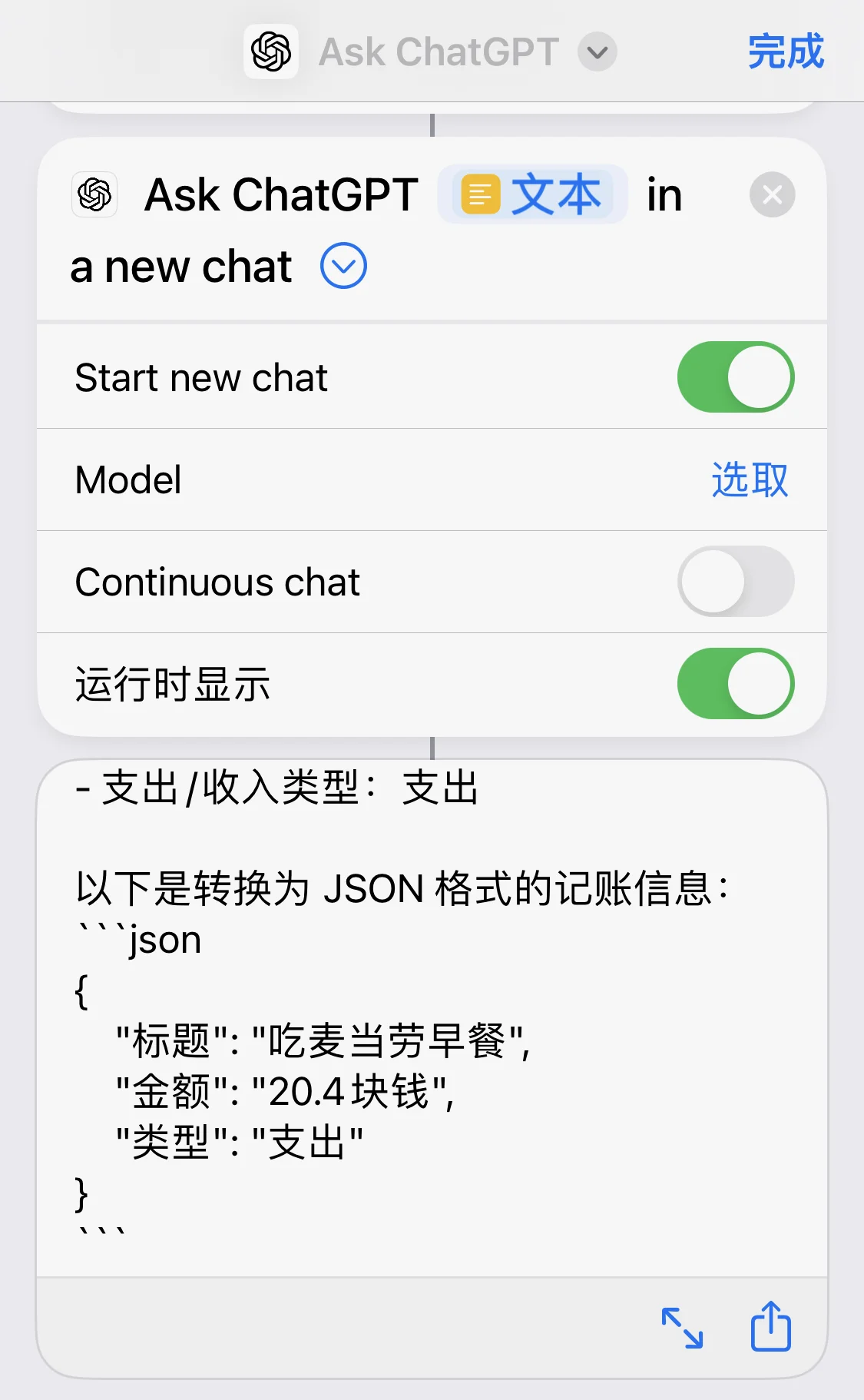
Task: Choose a Model via 选取
Action: click(x=750, y=480)
